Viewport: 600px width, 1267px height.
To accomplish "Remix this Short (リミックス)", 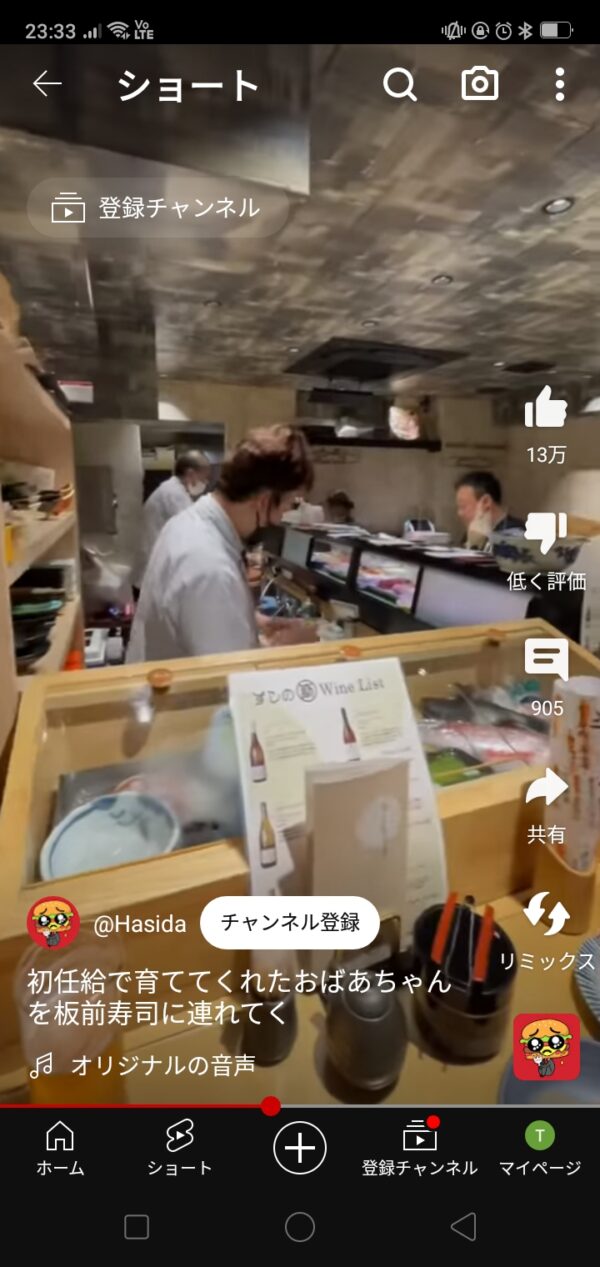I will pos(546,916).
